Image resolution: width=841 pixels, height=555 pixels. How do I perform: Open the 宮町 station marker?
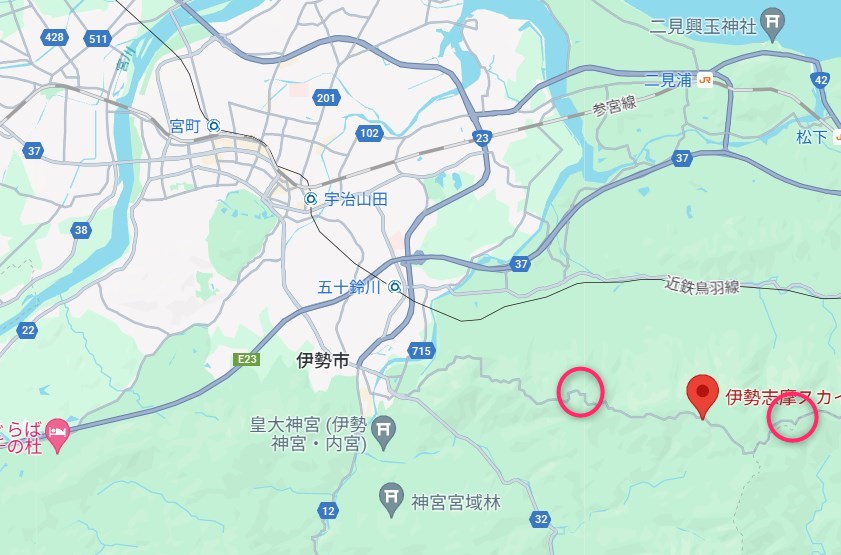(214, 127)
